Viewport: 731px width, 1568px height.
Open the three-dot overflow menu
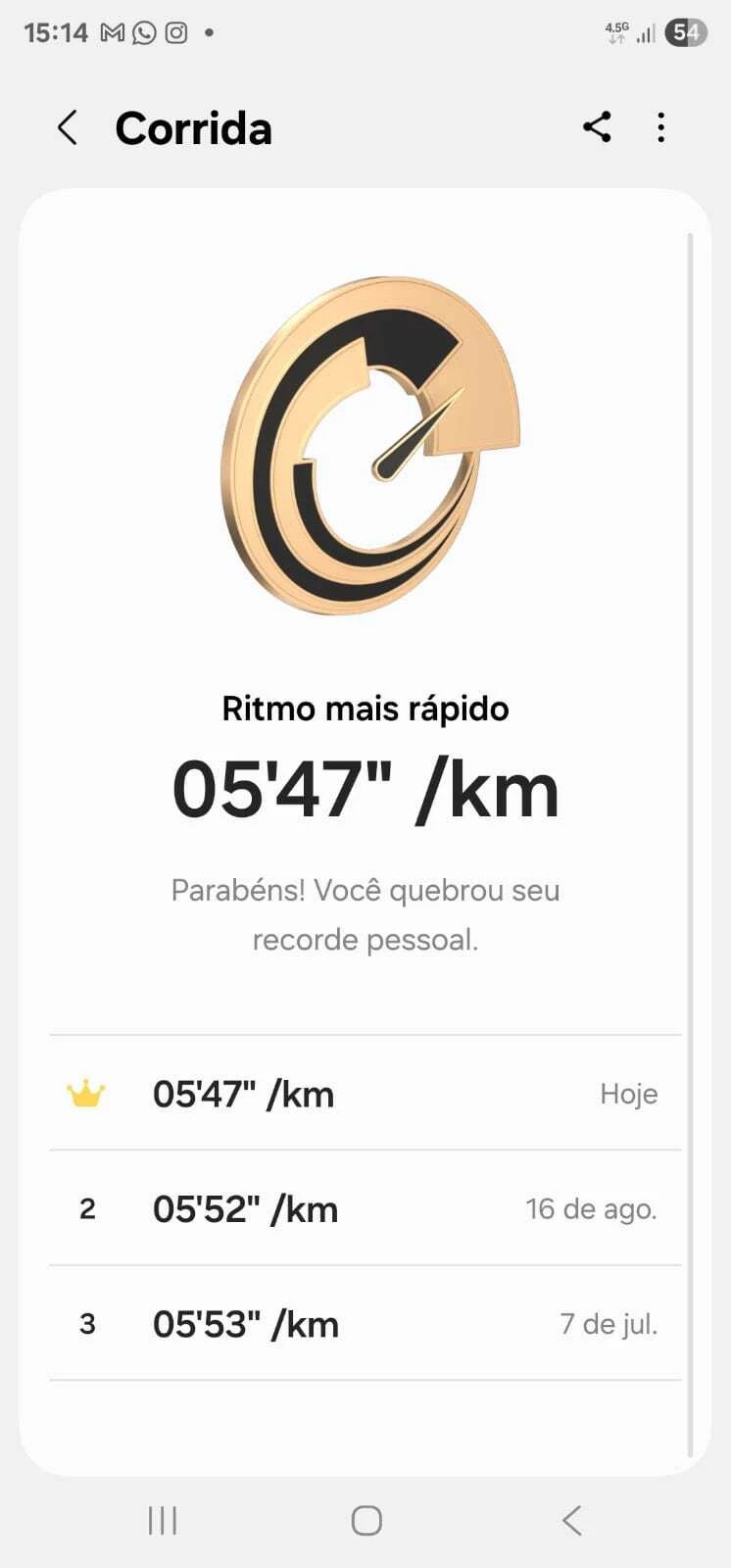pos(661,127)
